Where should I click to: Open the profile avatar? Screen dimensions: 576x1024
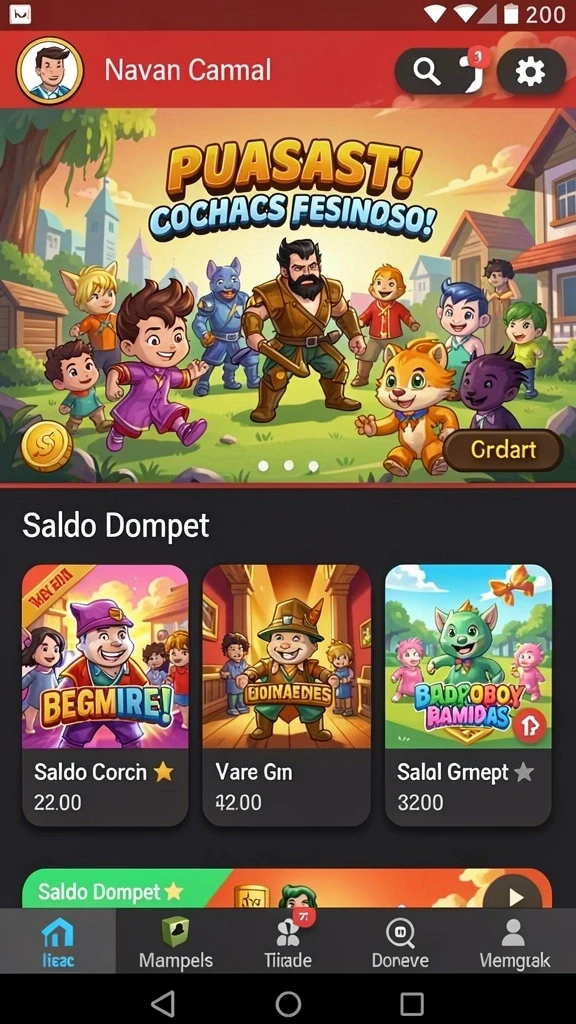point(50,71)
